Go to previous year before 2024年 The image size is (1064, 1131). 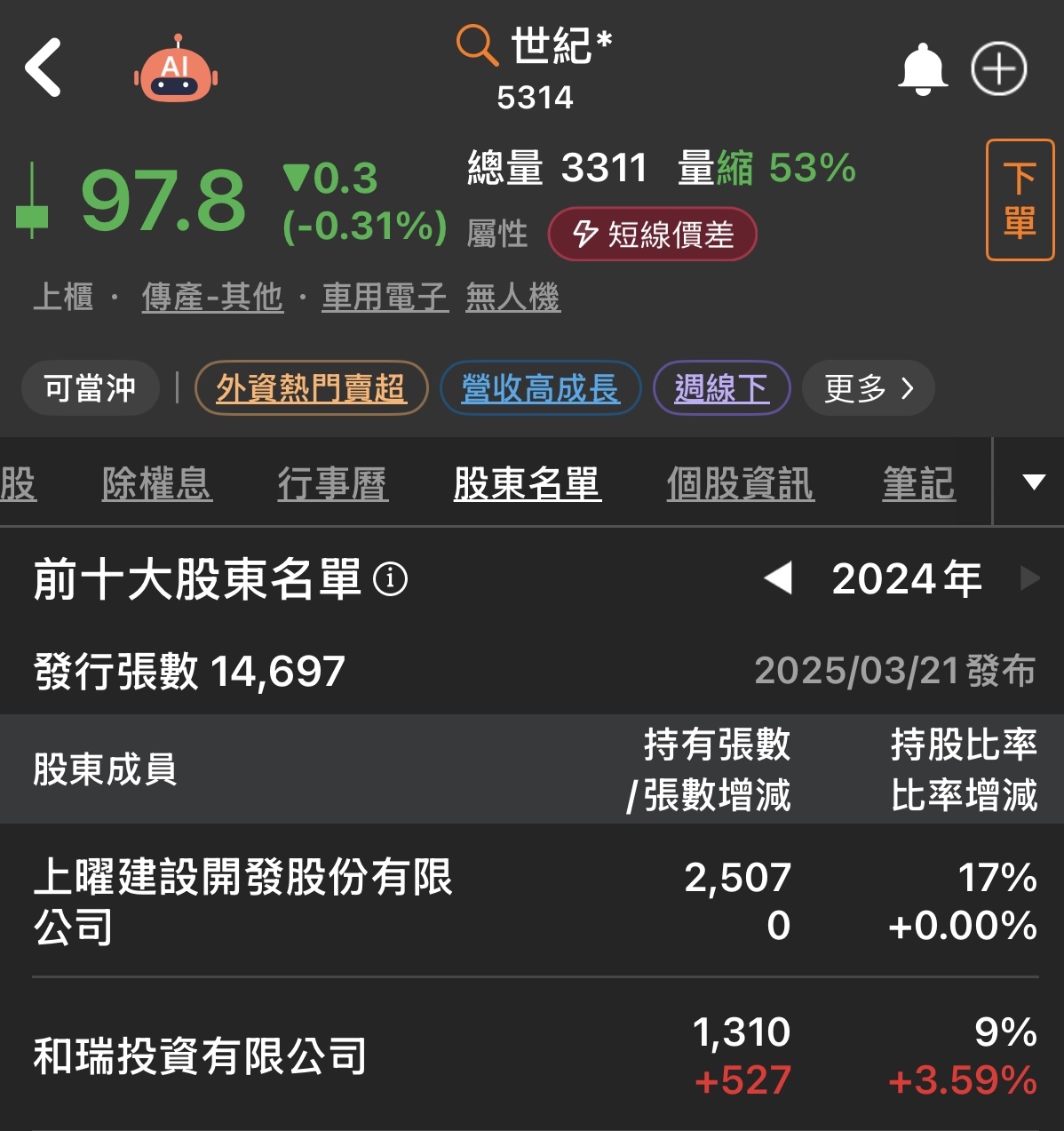[x=778, y=579]
